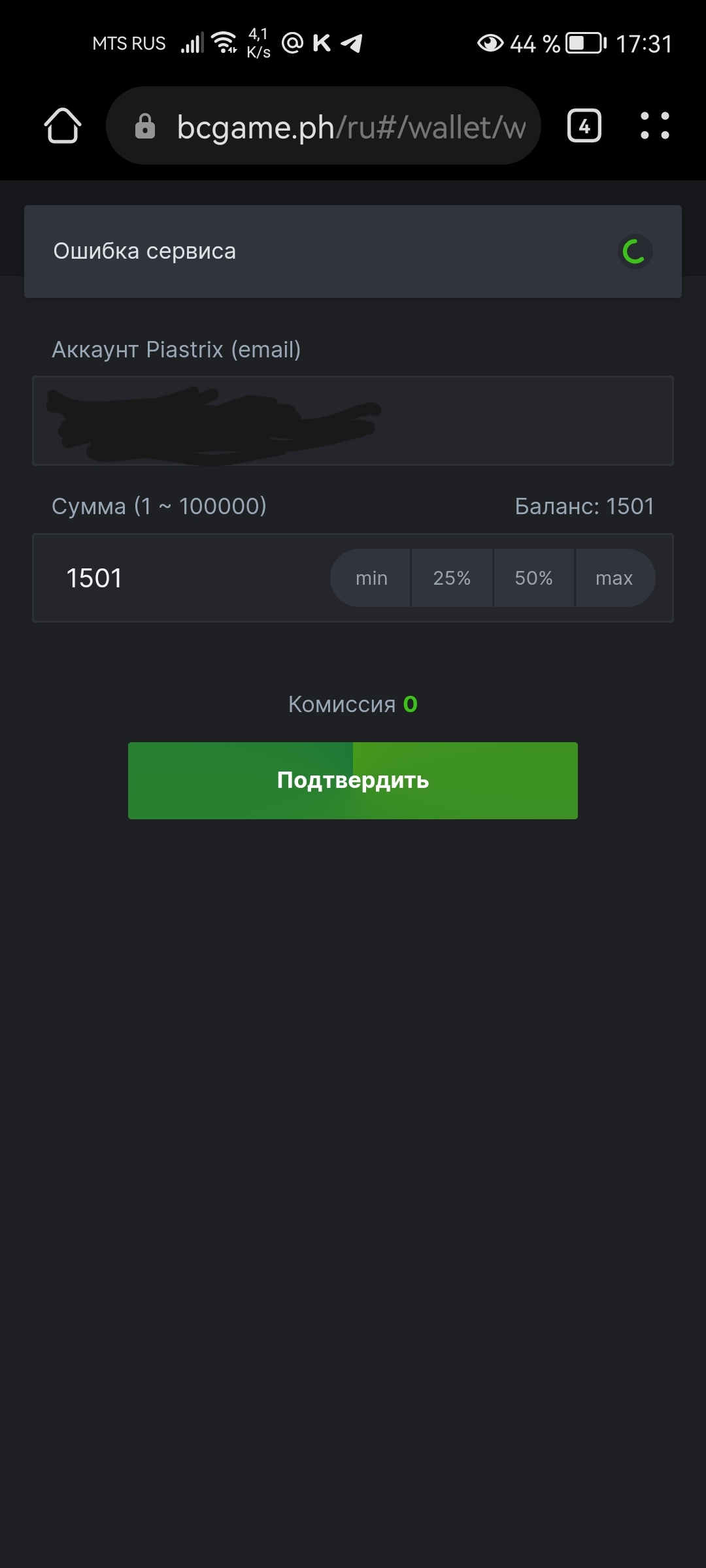Viewport: 706px width, 1568px height.
Task: Choose 25% of balance
Action: [x=452, y=578]
